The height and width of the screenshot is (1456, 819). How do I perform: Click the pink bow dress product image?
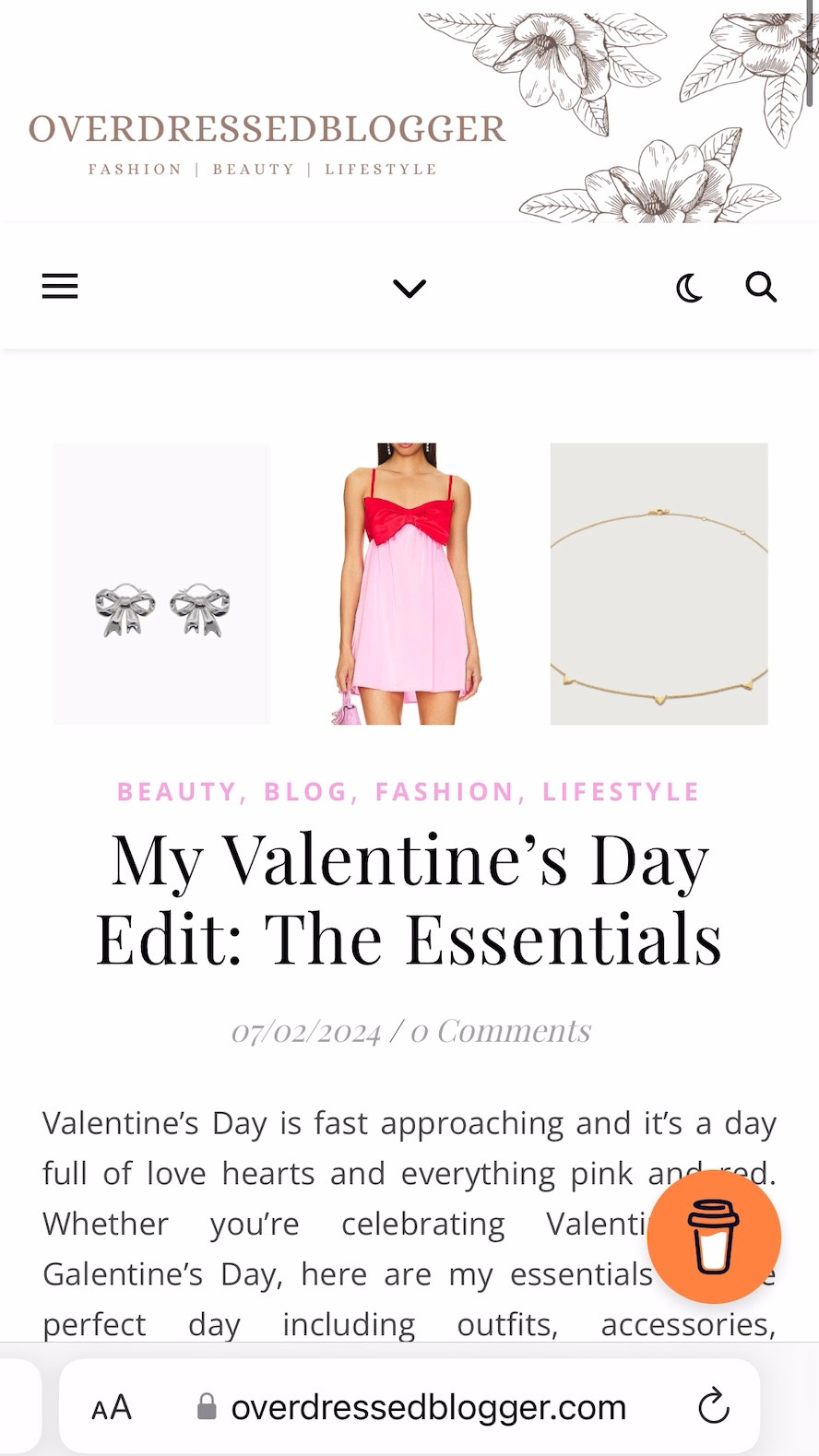coord(409,583)
